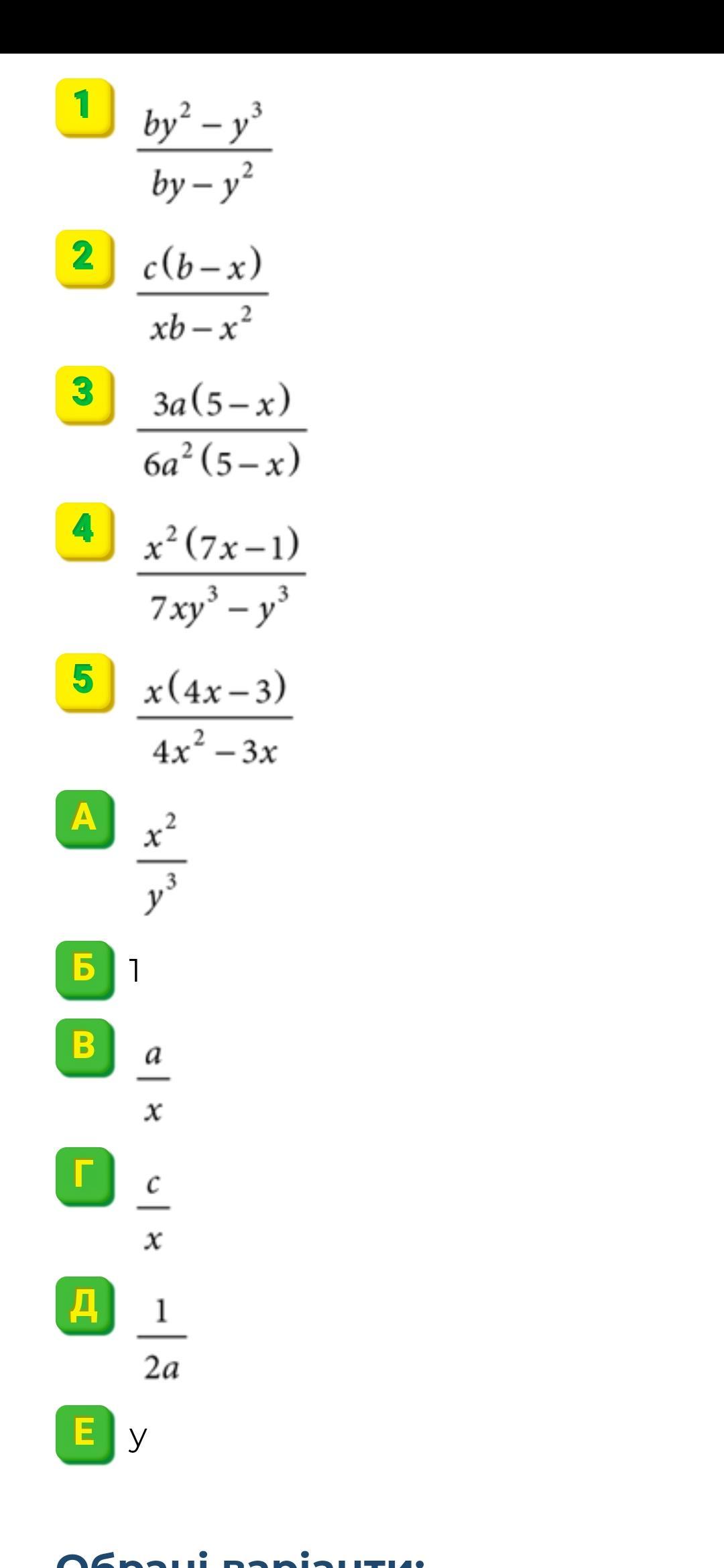The image size is (724, 1568).
Task: Choose answer Б equal to 1
Action: coord(84,969)
